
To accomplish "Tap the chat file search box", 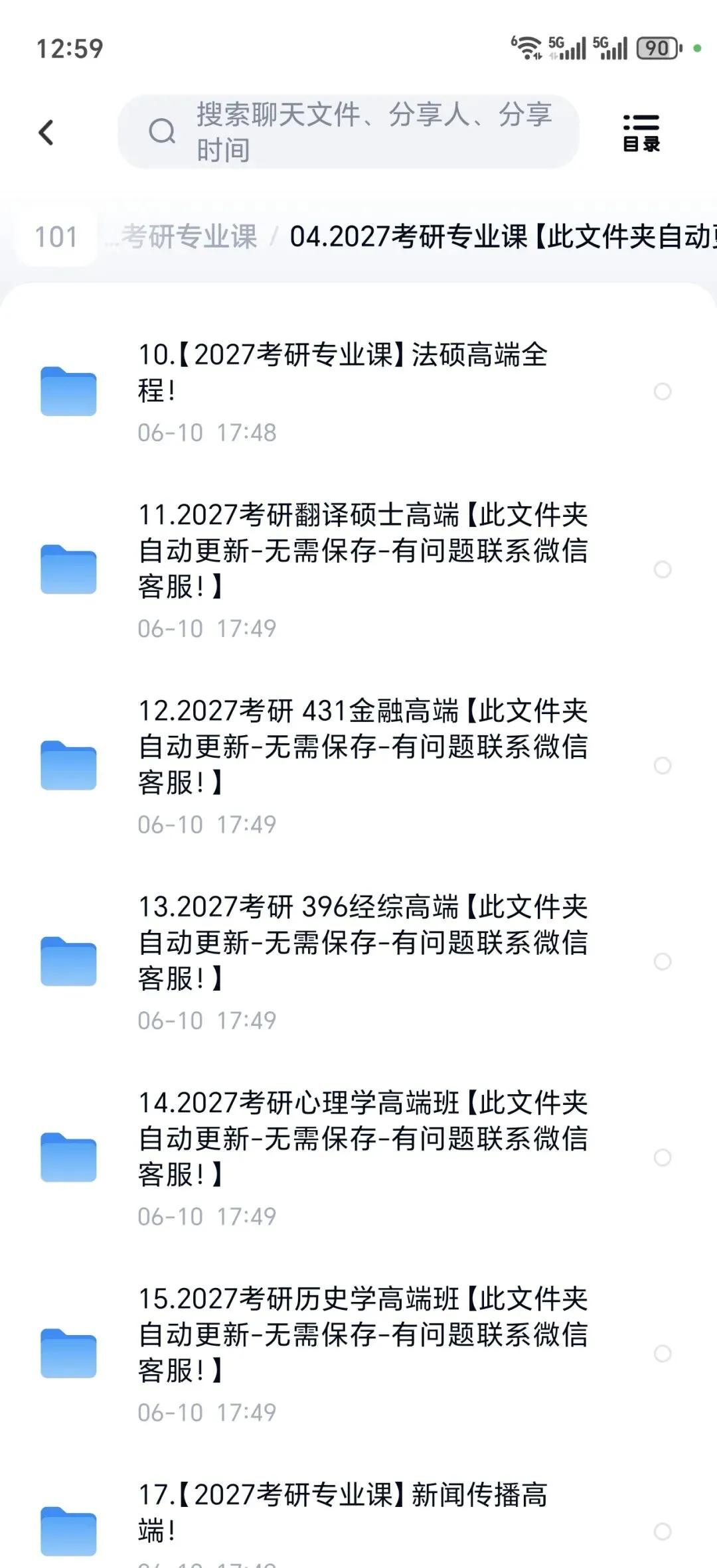I will pos(349,132).
